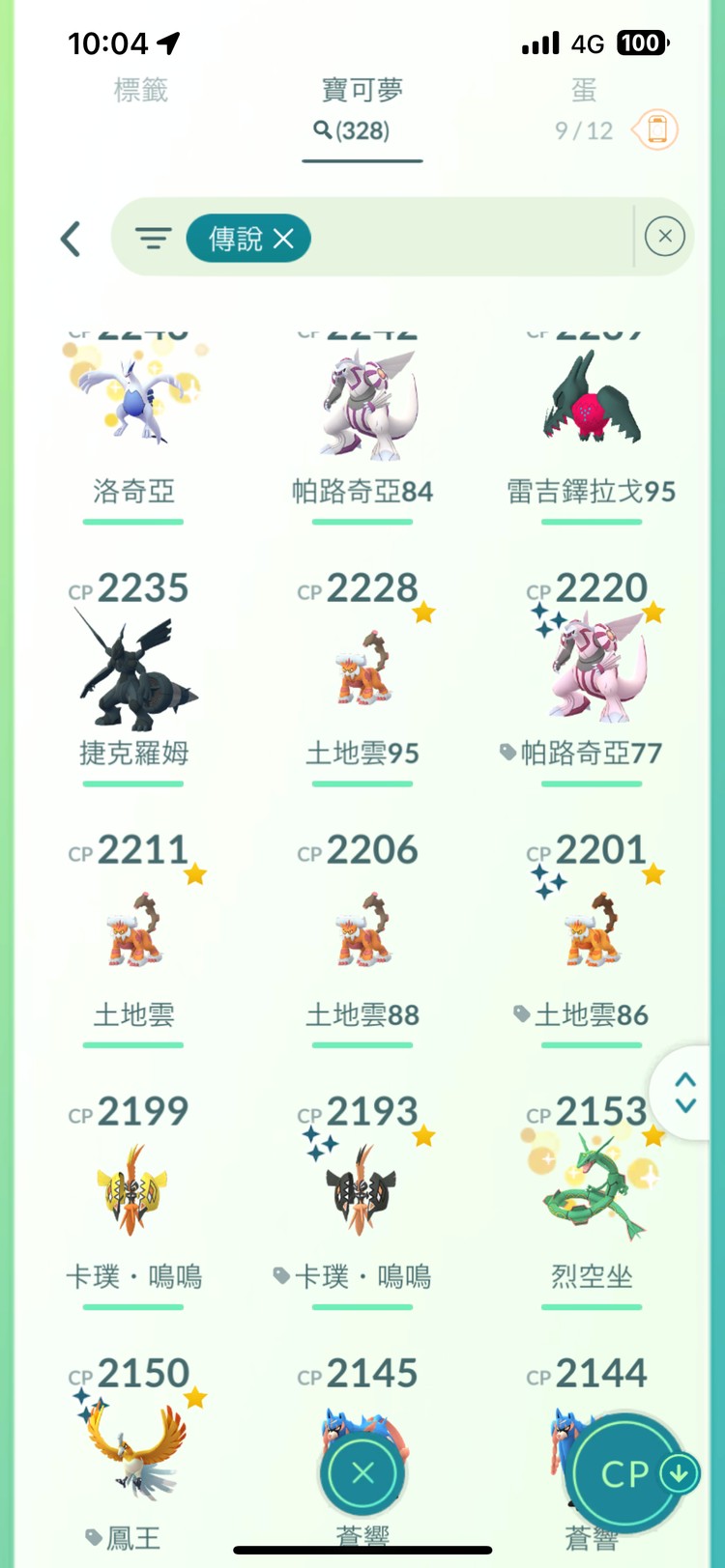Tap the up chevron on the right scroll widget
The image size is (725, 1568).
coord(685,1080)
